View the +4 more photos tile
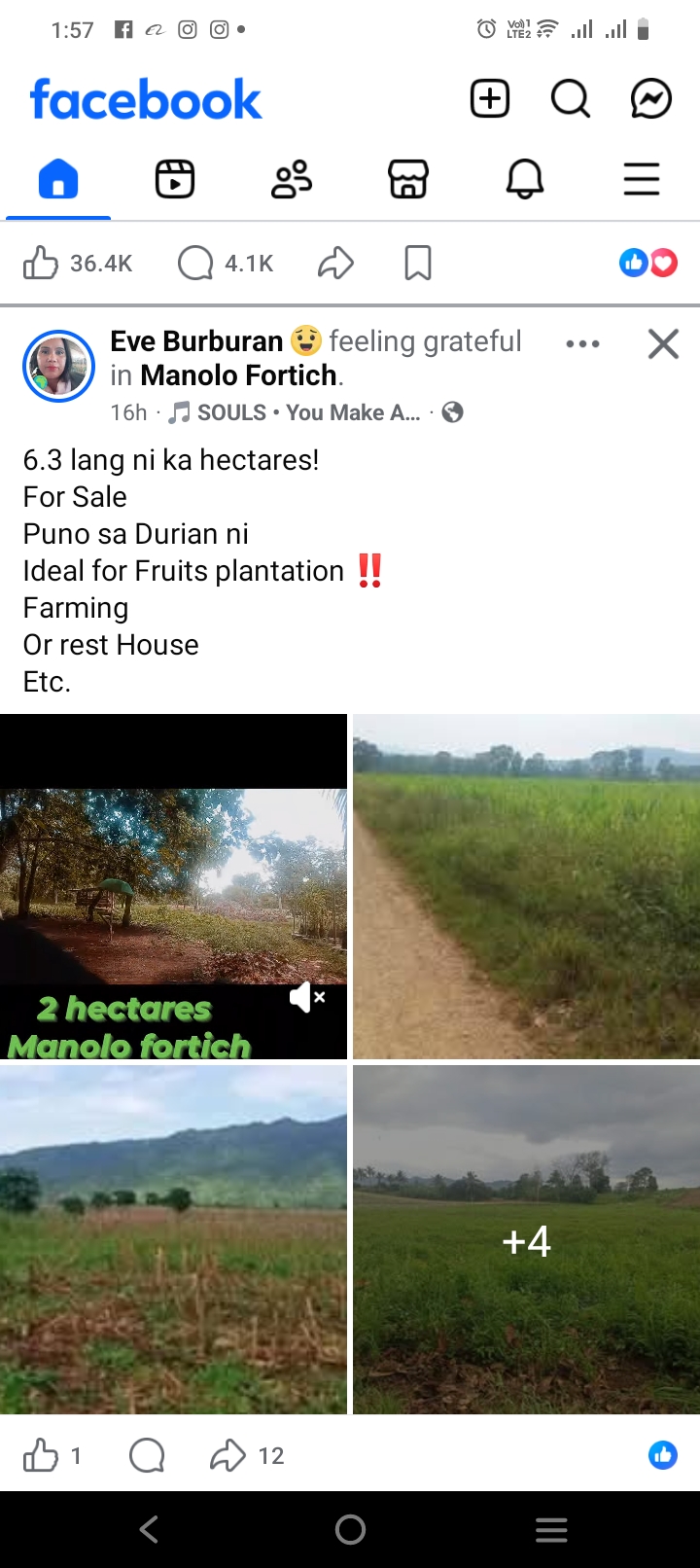 point(526,1239)
